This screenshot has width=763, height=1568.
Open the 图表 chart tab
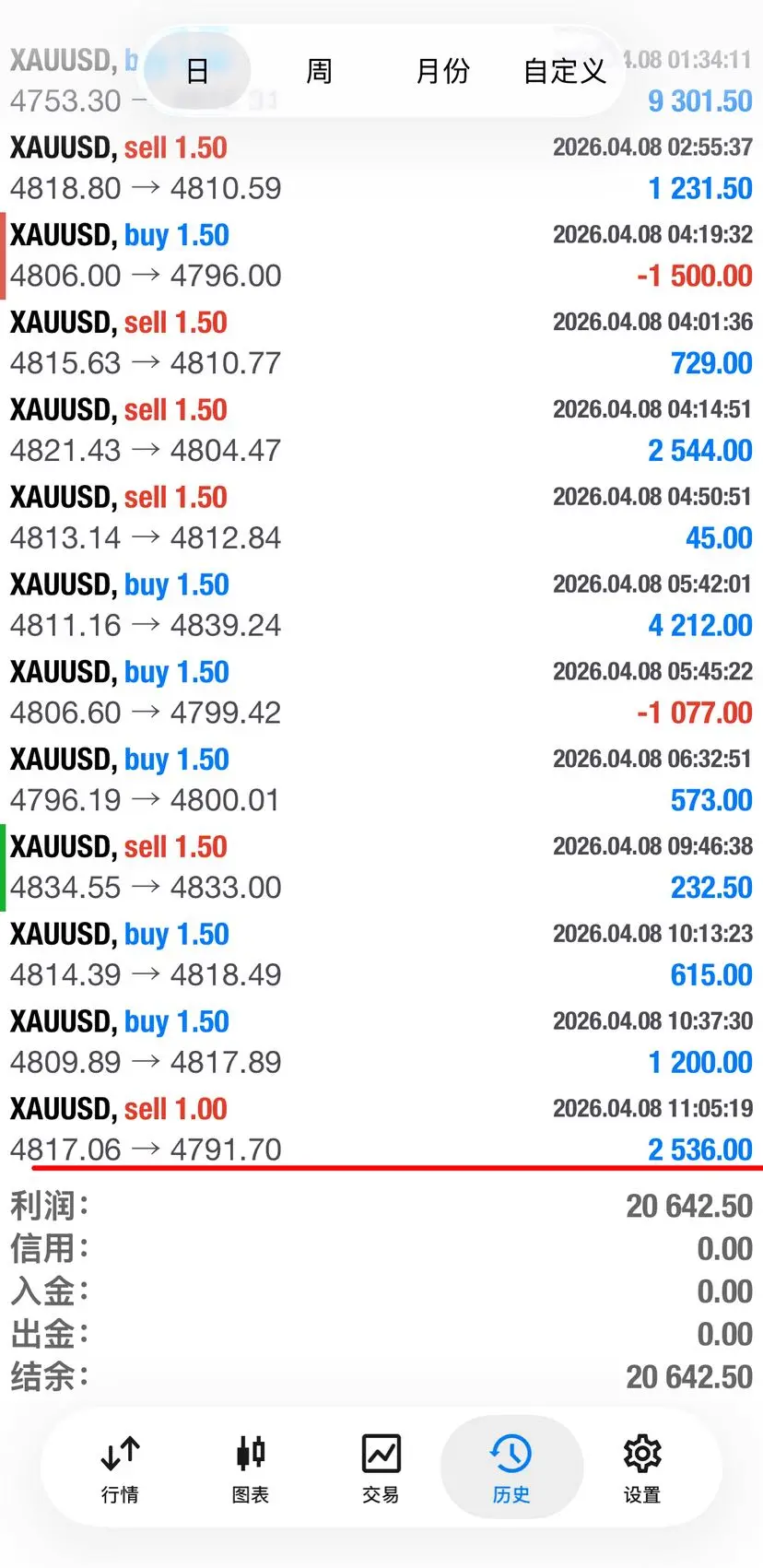coord(251,1468)
